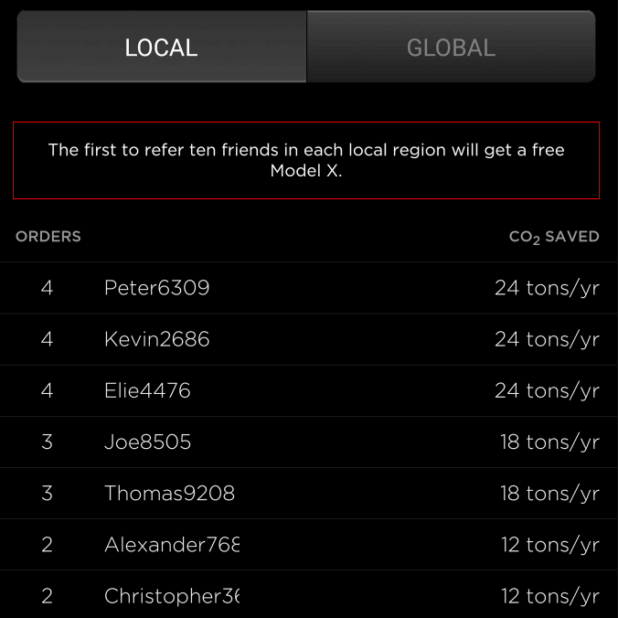Select the Local leaderboard tab
This screenshot has height=618, width=618.
tap(161, 47)
